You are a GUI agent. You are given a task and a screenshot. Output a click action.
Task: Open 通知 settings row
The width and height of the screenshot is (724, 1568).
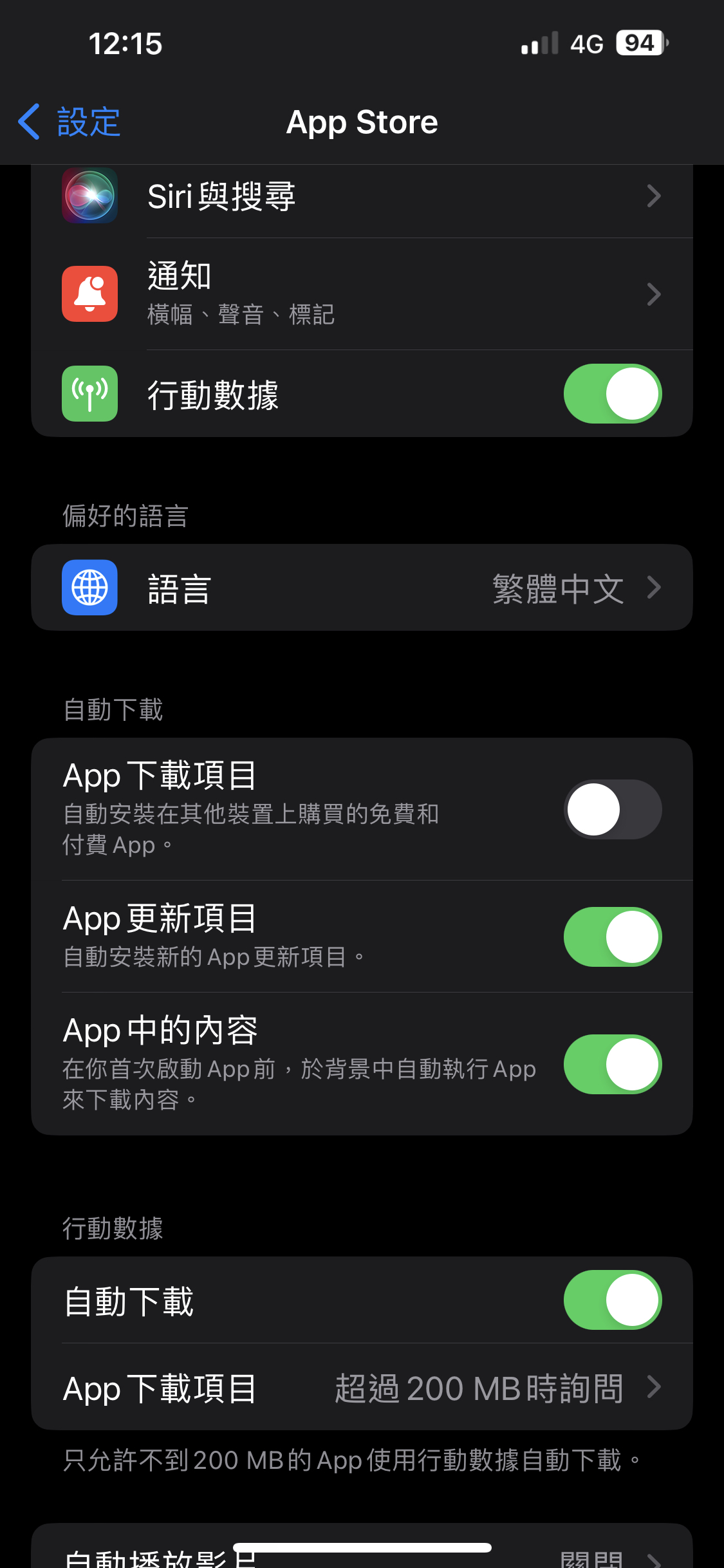pos(362,294)
